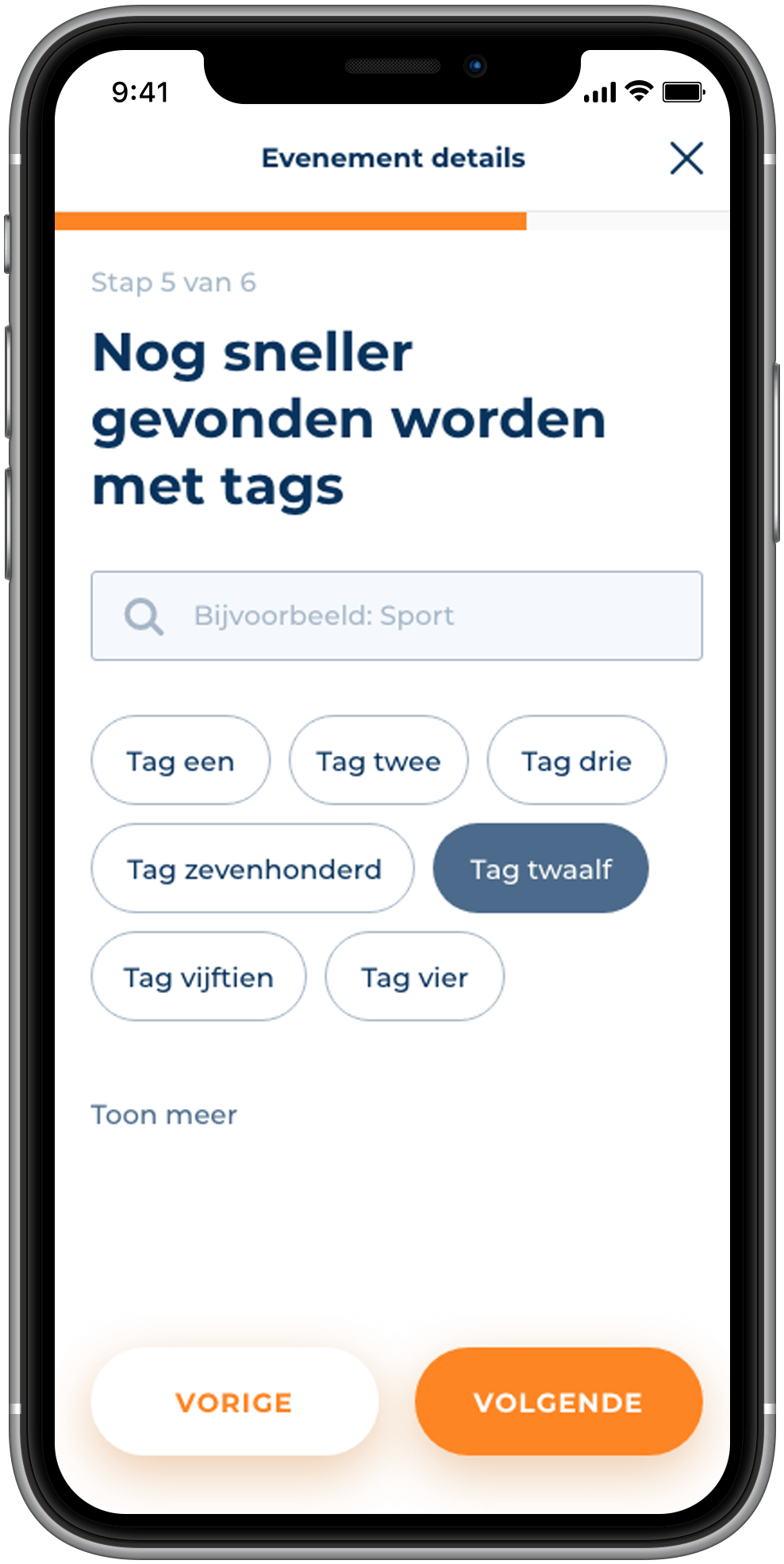Screen dimensions: 784x1564
Task: Select the Tag twee chip
Action: pos(379,761)
